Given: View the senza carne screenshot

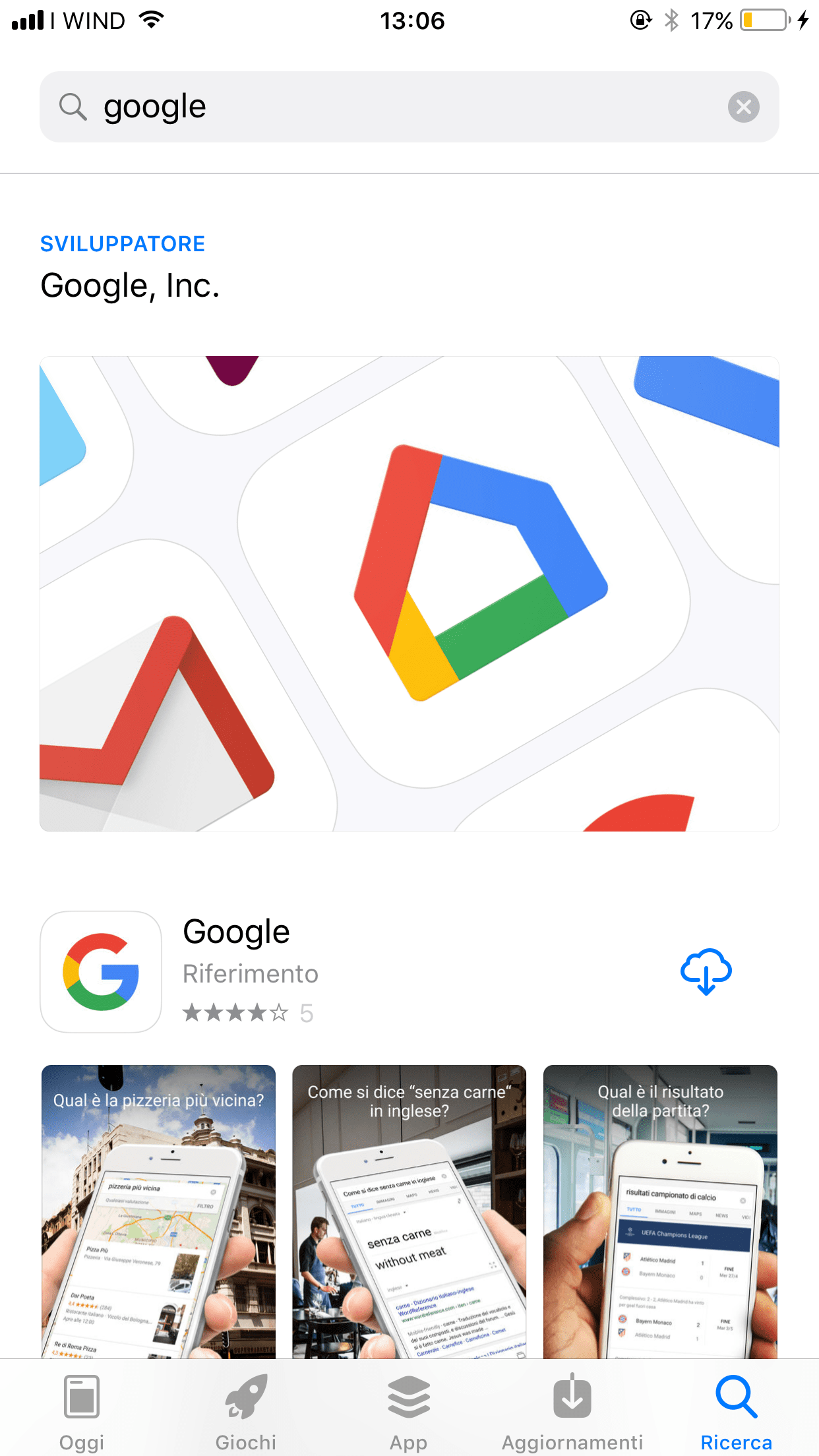Looking at the screenshot, I should [x=409, y=1211].
